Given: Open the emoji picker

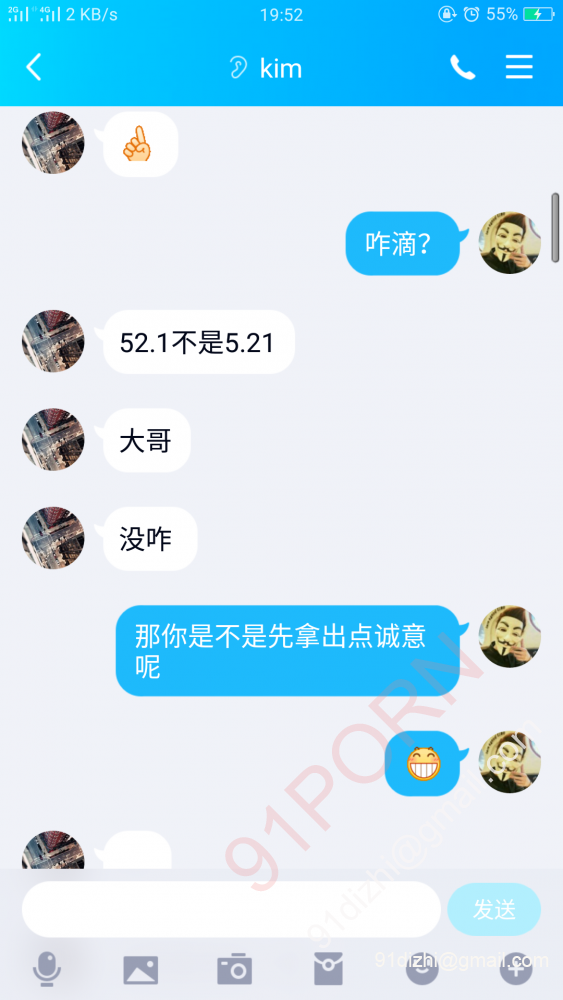Looking at the screenshot, I should [422, 969].
